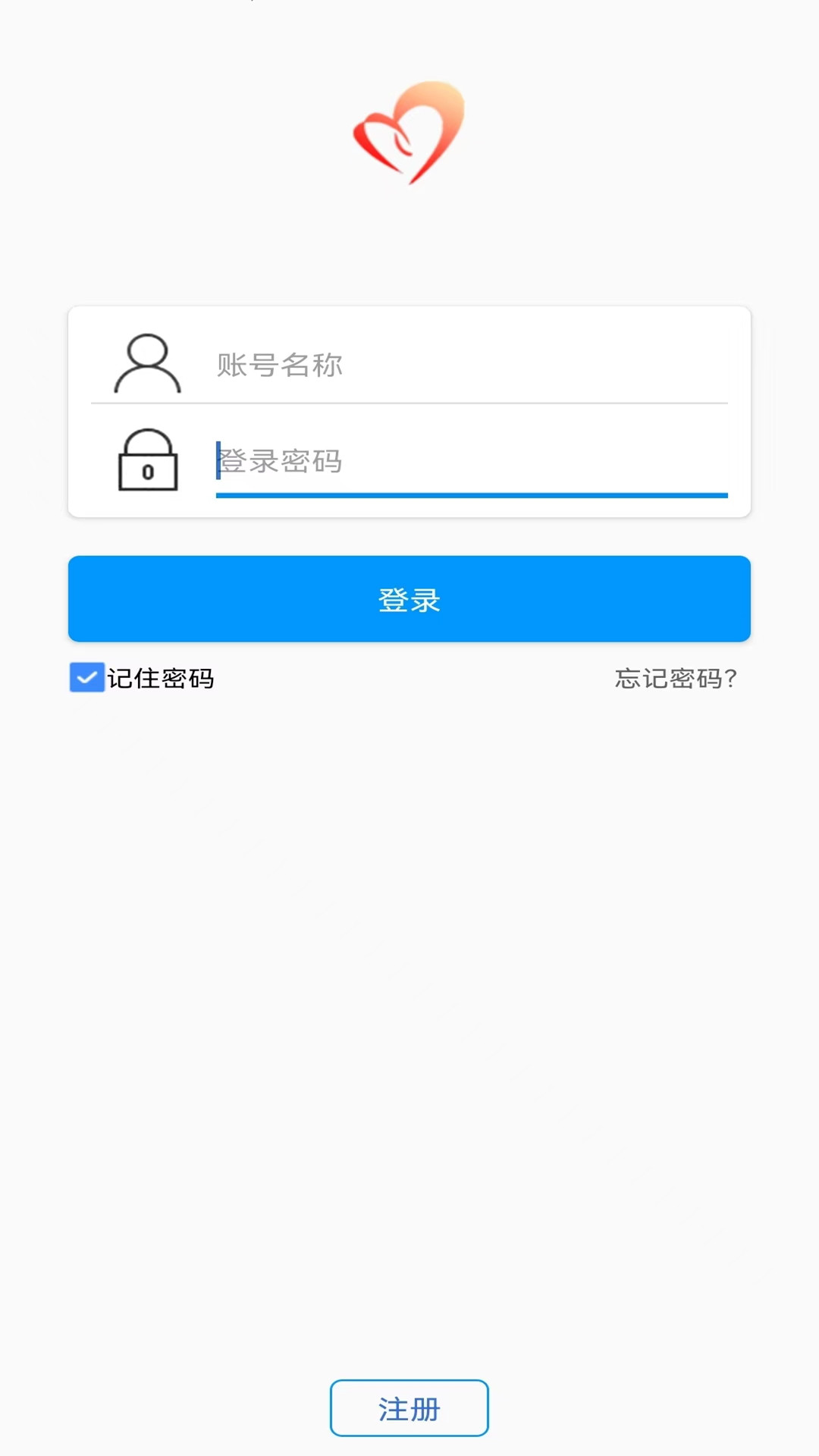819x1456 pixels.
Task: Tap the 登录 button to sign in
Action: 409,598
